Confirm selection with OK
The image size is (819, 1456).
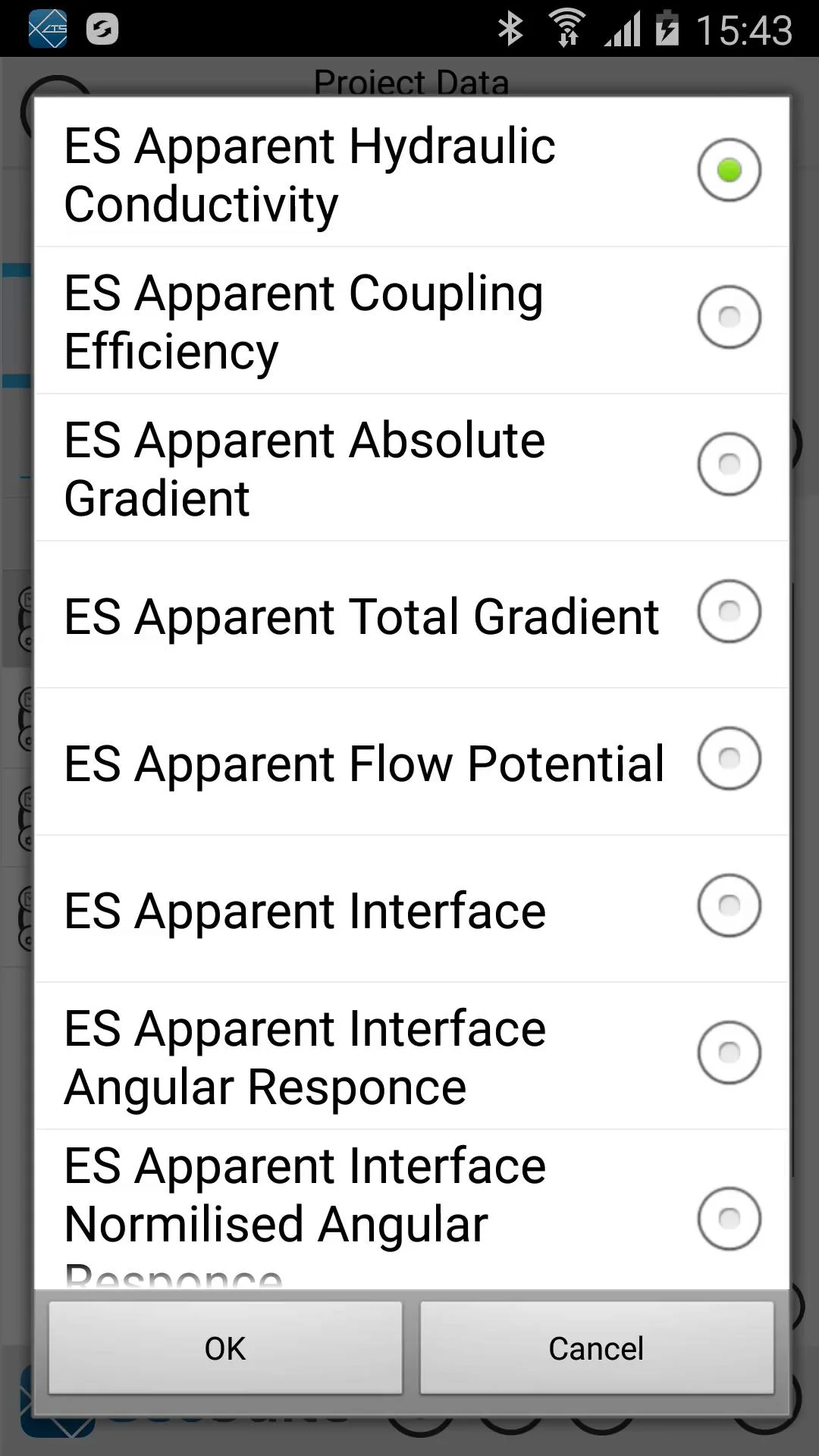[225, 1348]
